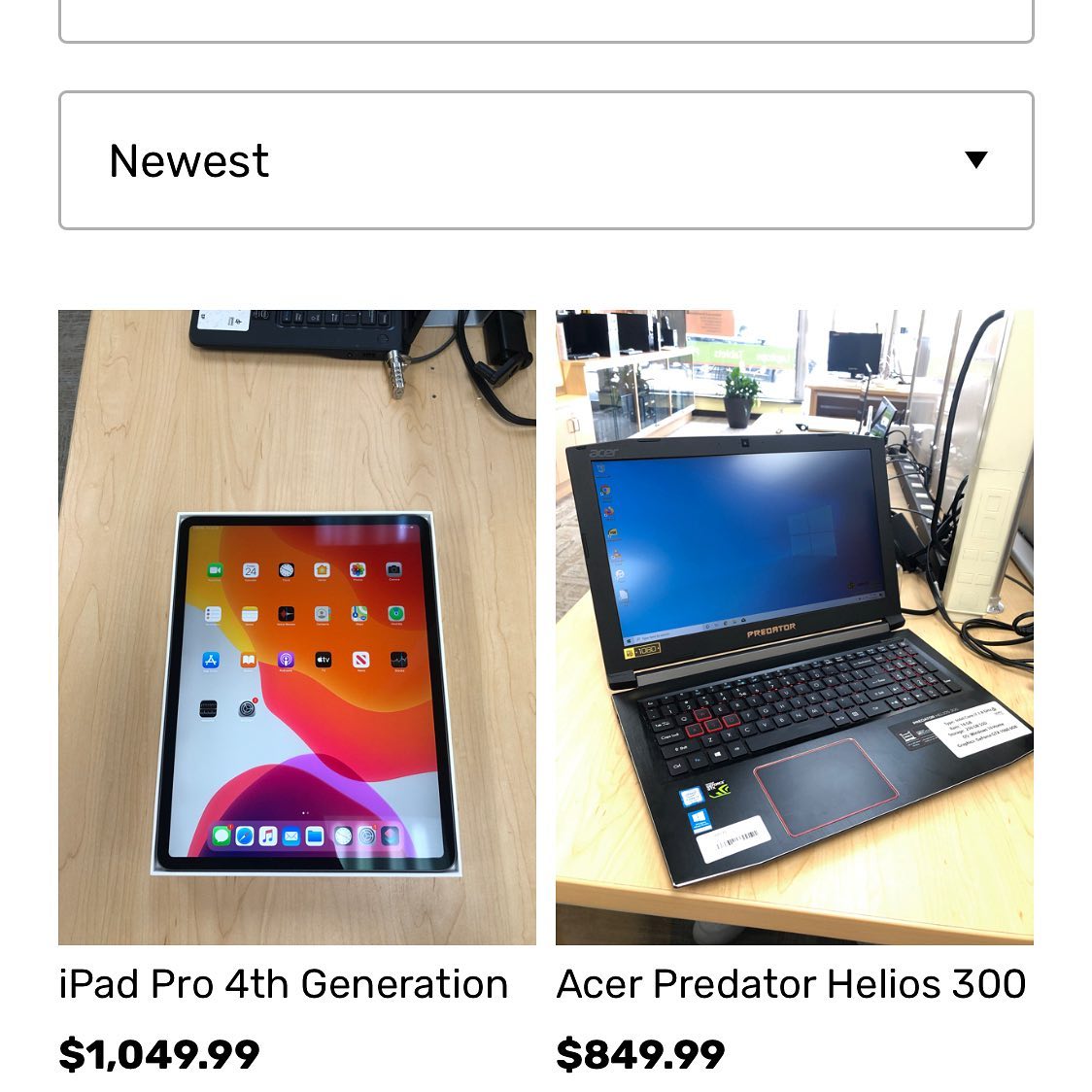The width and height of the screenshot is (1092, 1092).
Task: Expand the Newest sort dropdown
Action: click(546, 160)
